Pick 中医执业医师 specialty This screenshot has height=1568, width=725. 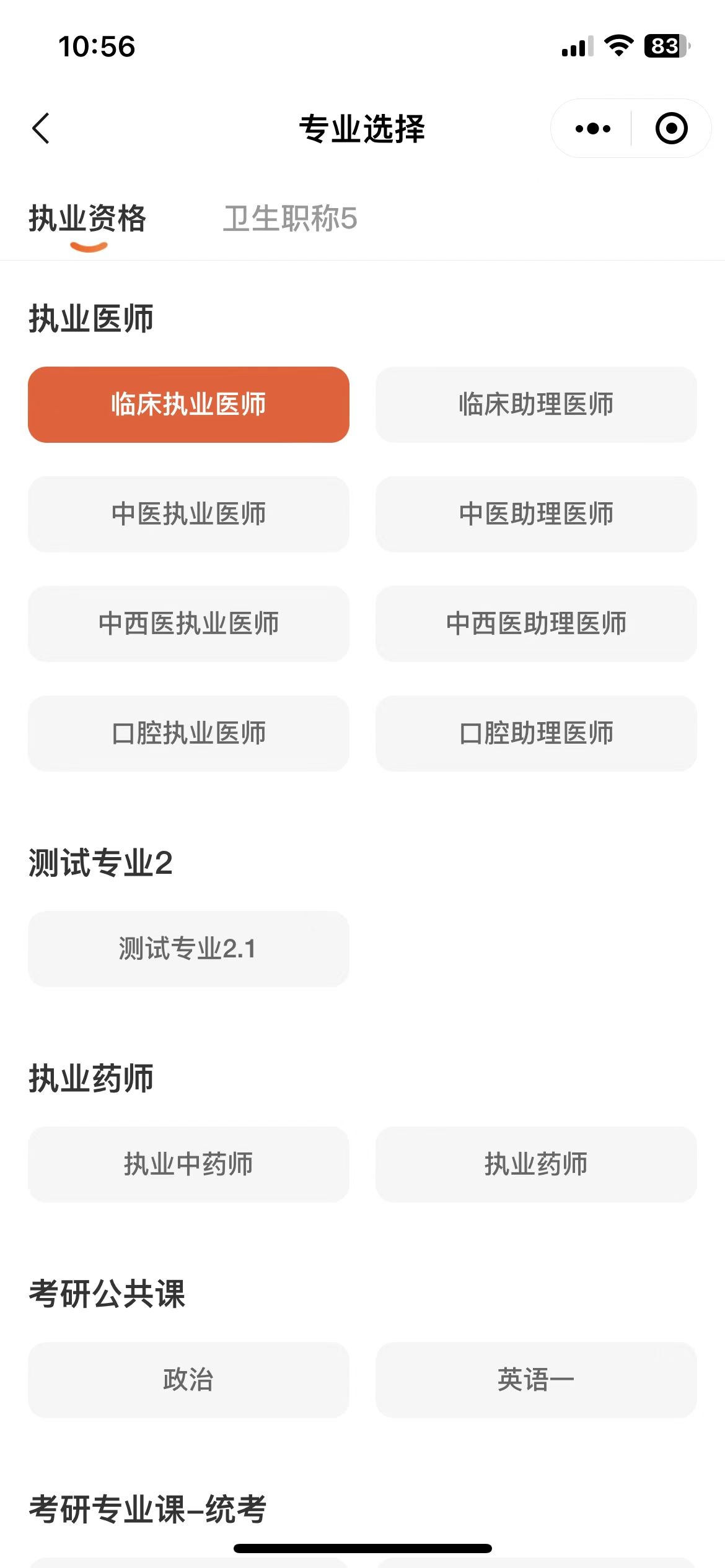coord(188,514)
